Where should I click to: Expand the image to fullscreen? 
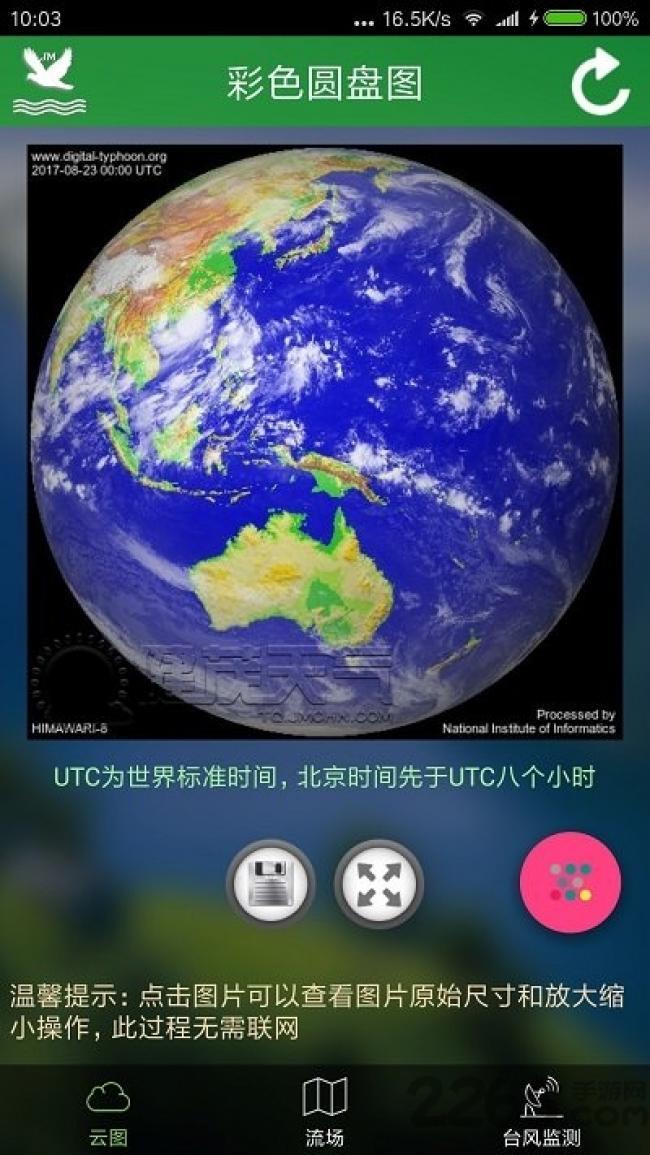pyautogui.click(x=379, y=883)
